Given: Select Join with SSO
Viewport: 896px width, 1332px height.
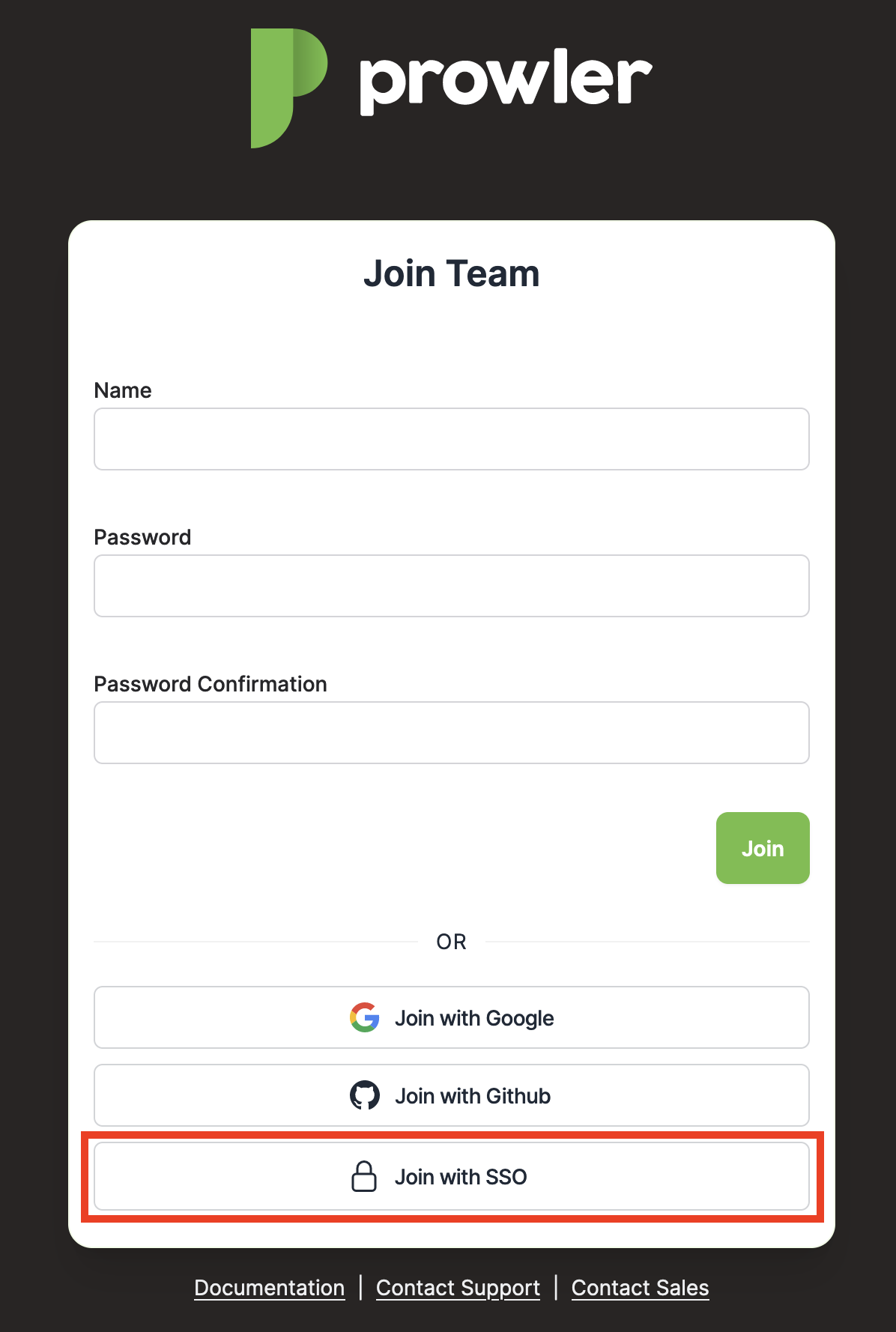Looking at the screenshot, I should click(x=451, y=1176).
